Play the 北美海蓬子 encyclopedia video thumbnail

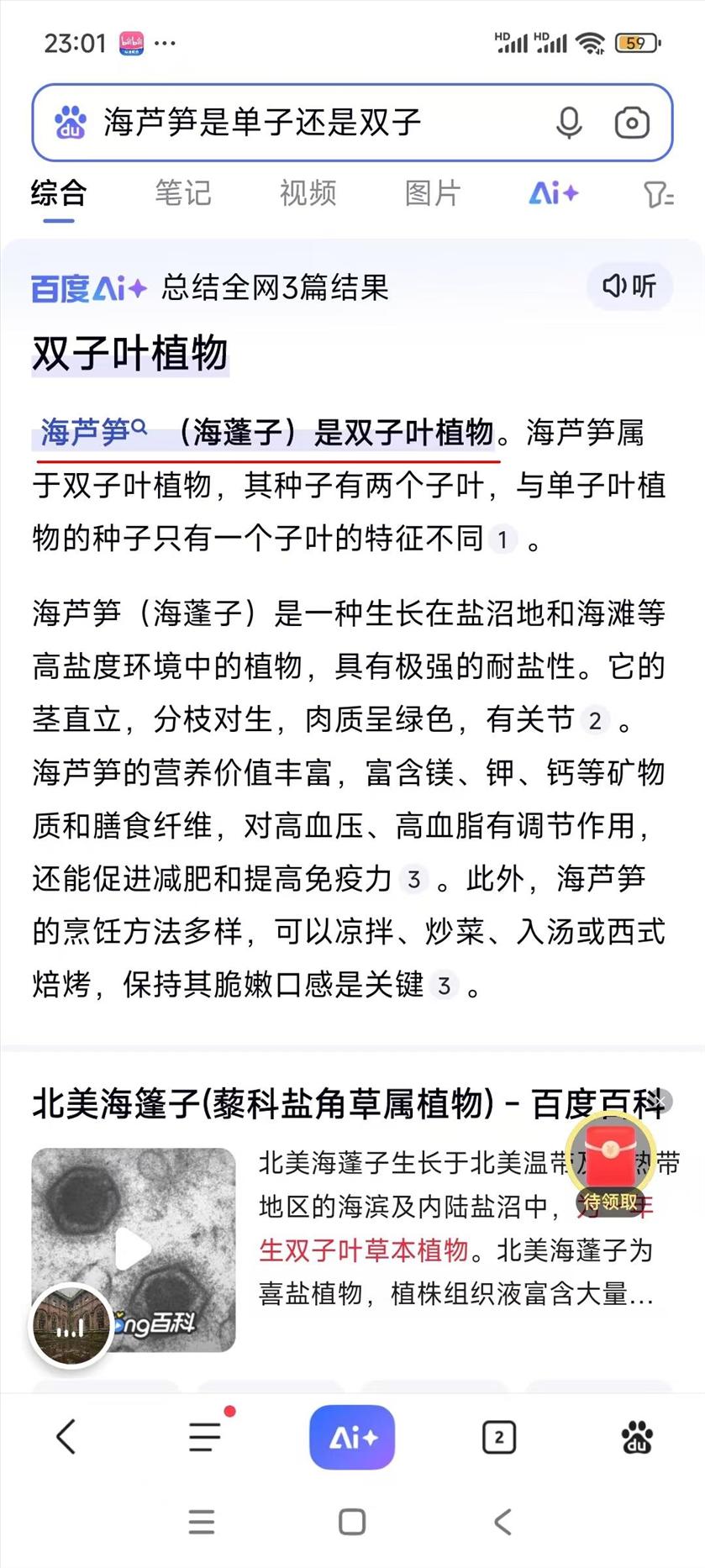134,1250
